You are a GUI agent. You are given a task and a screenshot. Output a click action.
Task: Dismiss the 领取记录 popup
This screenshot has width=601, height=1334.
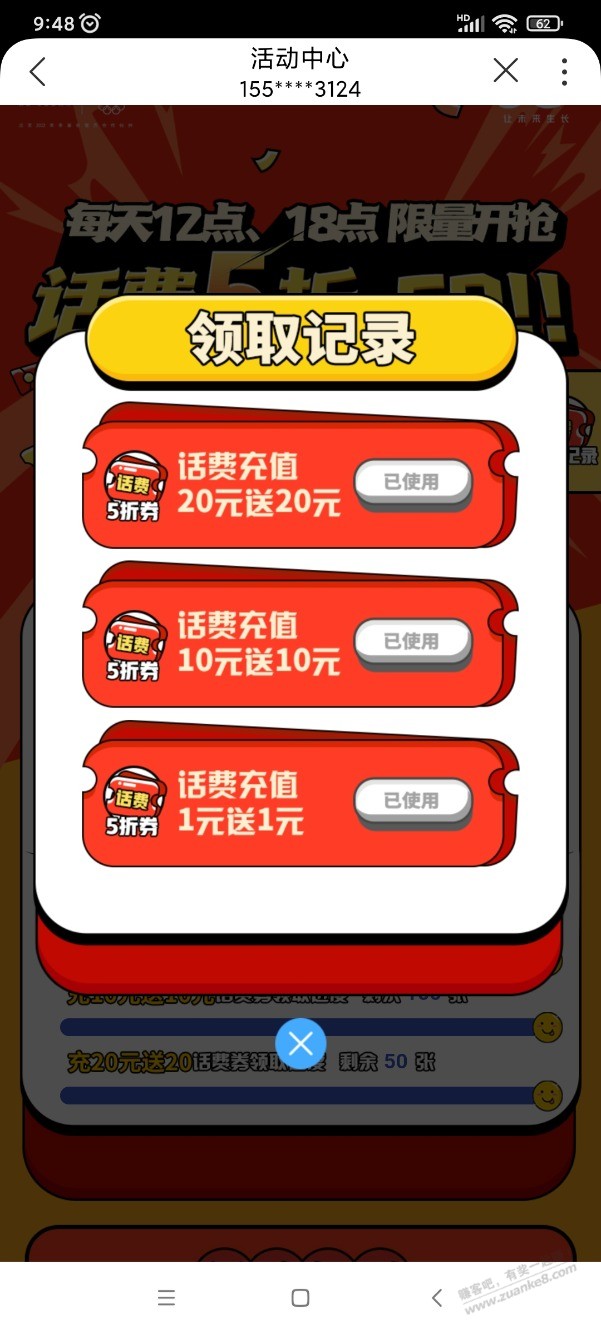300,1044
